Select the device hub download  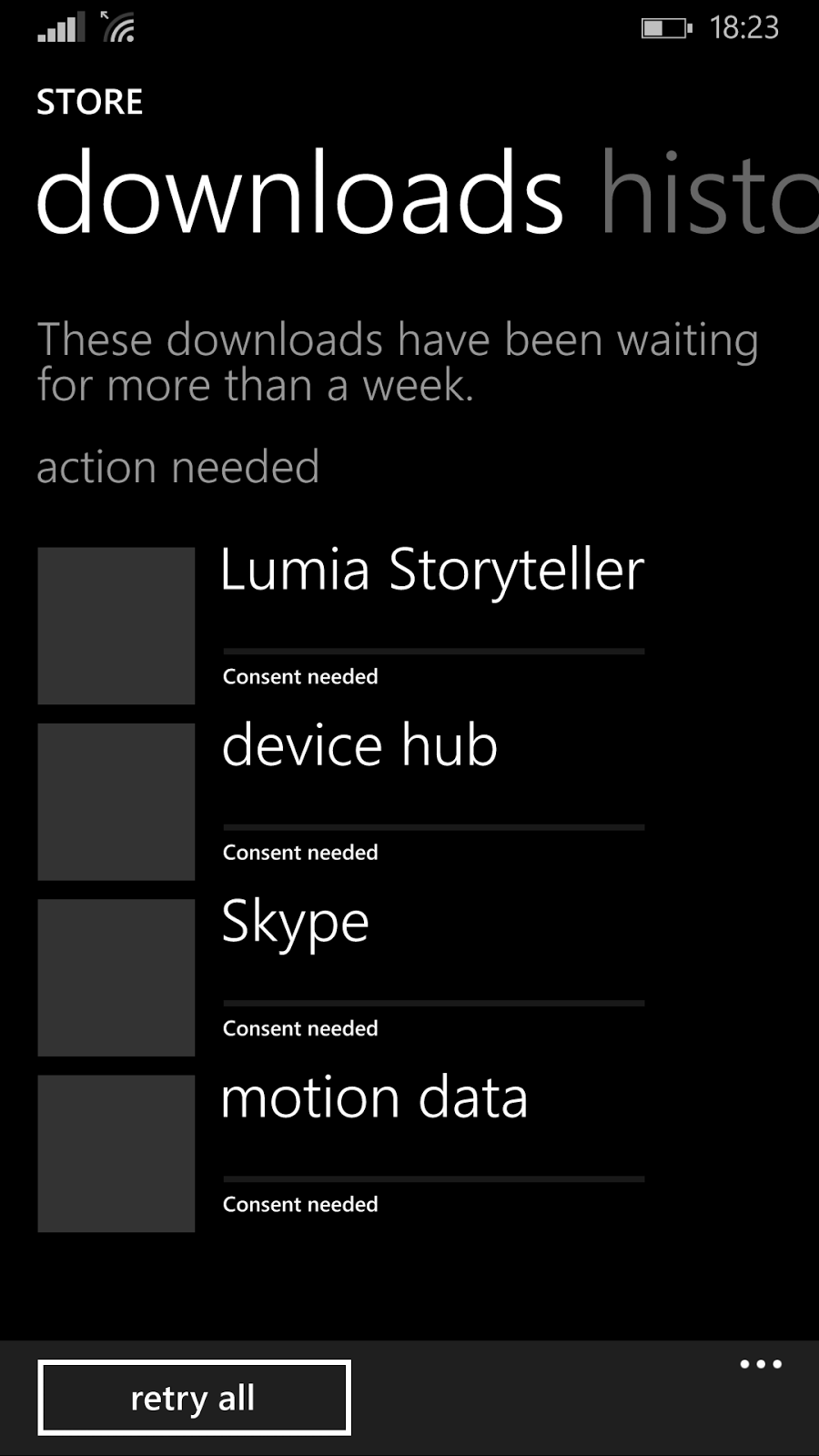click(360, 746)
